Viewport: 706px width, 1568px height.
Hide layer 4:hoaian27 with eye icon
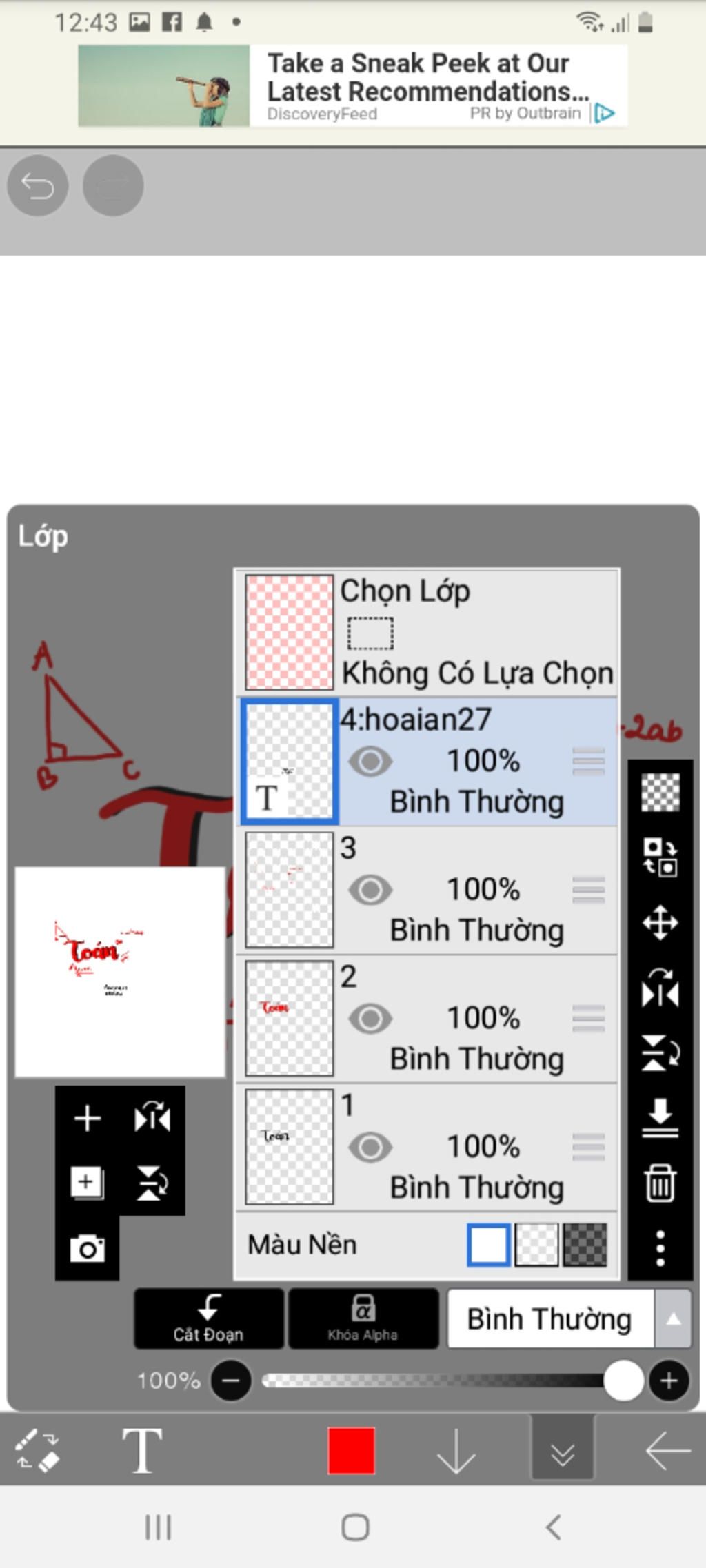point(370,762)
